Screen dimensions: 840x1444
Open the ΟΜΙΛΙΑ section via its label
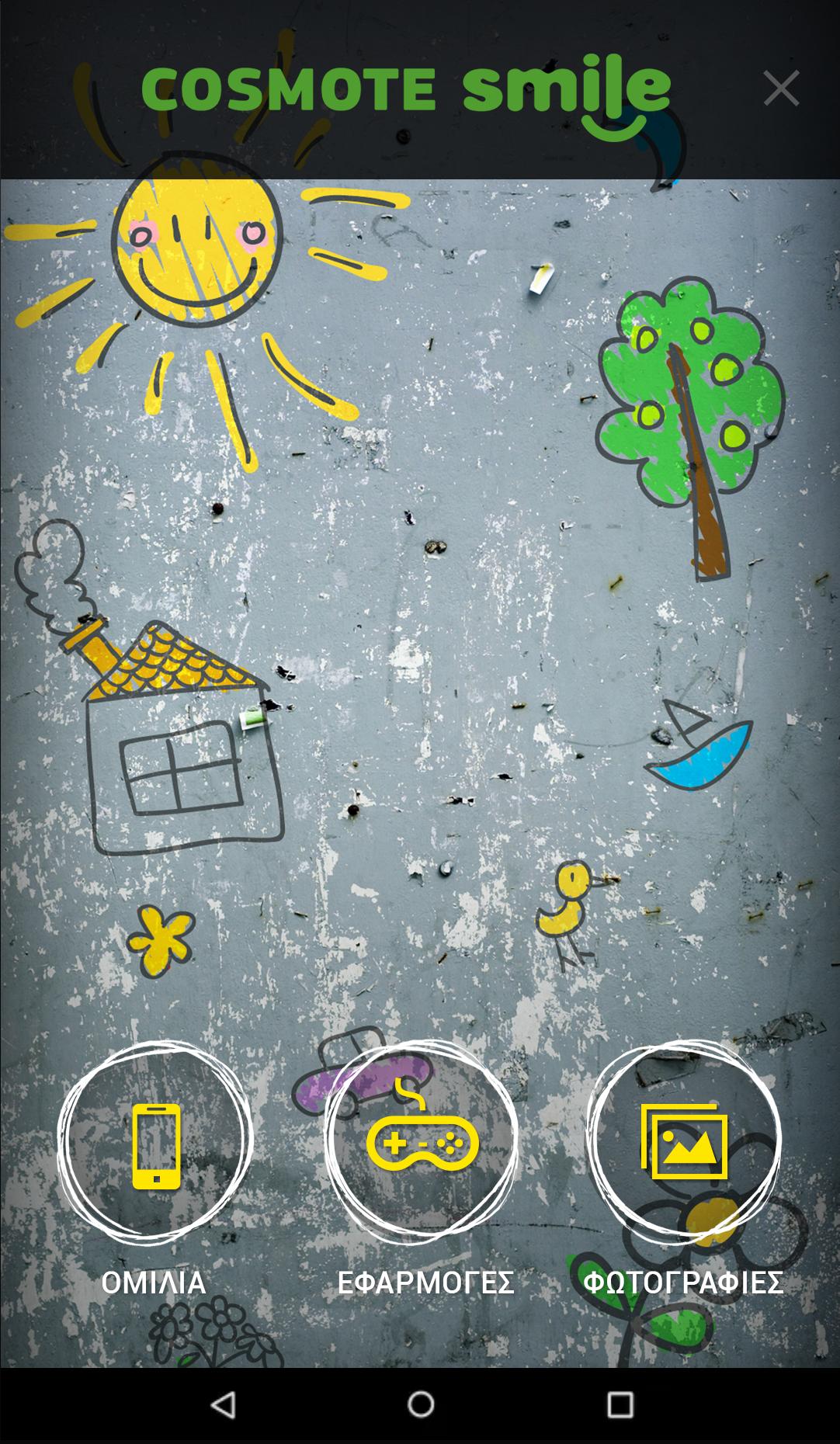pos(153,1283)
